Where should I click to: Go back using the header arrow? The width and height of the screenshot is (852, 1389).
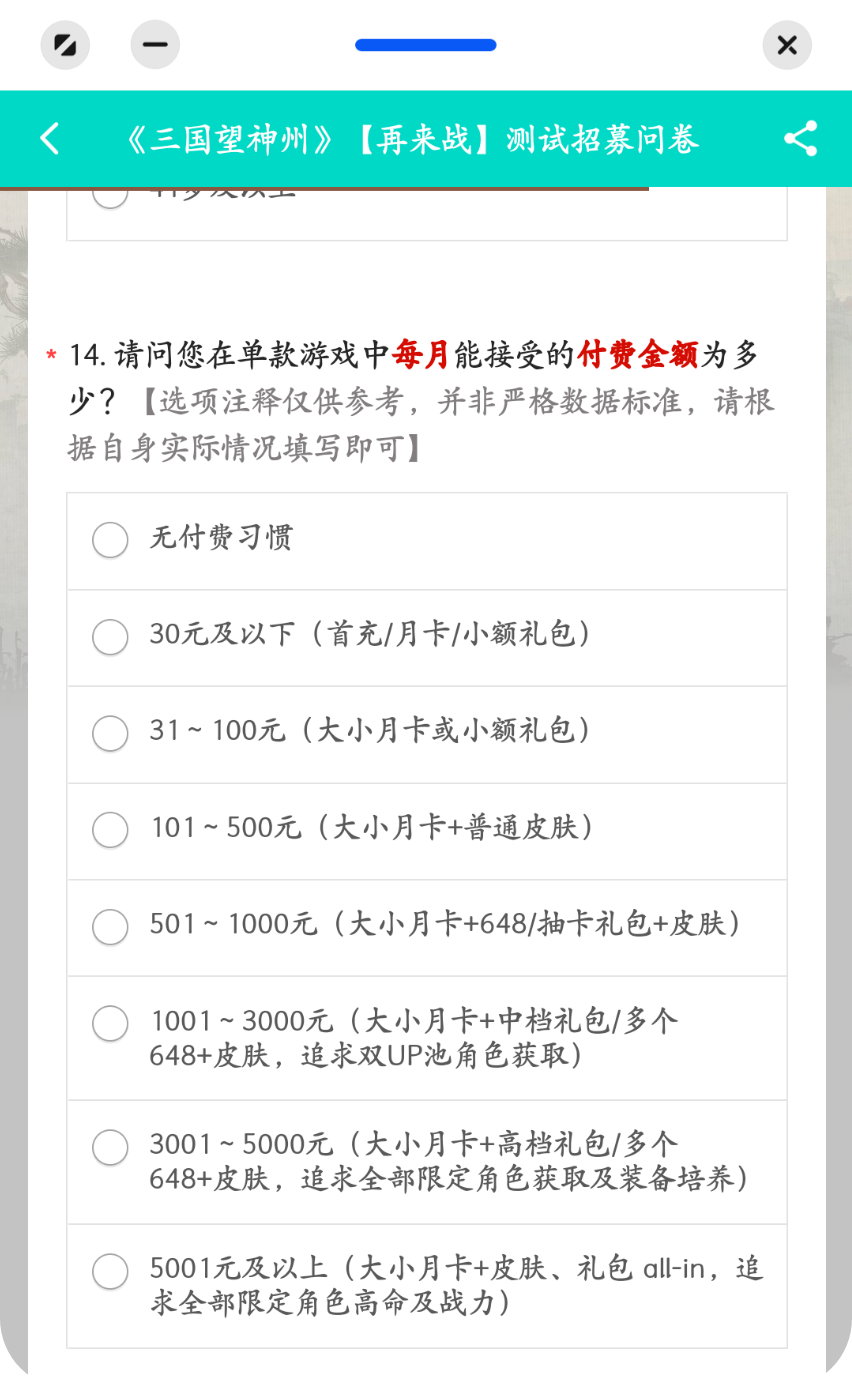click(50, 139)
